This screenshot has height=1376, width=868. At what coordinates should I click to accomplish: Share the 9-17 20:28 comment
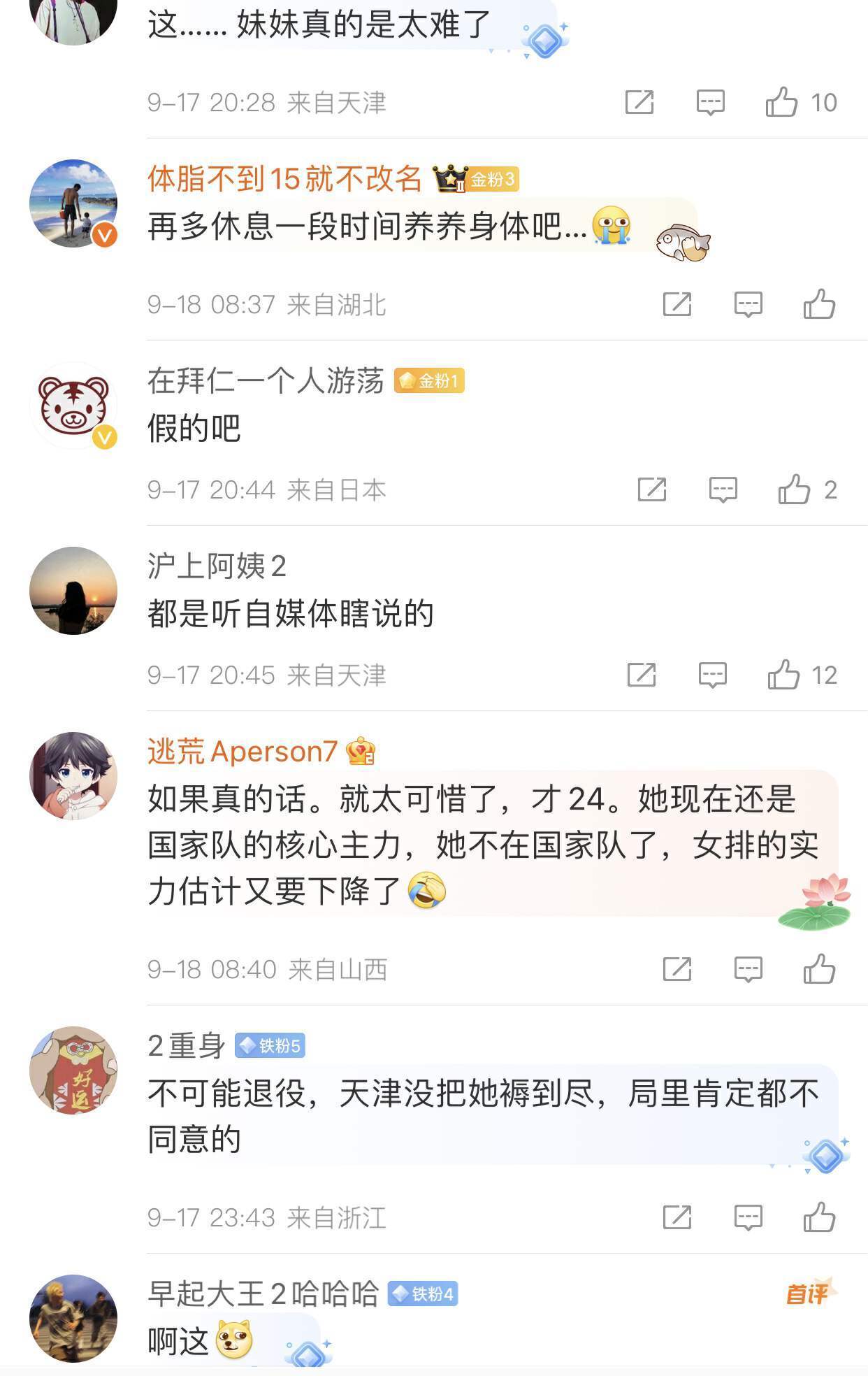point(639,102)
